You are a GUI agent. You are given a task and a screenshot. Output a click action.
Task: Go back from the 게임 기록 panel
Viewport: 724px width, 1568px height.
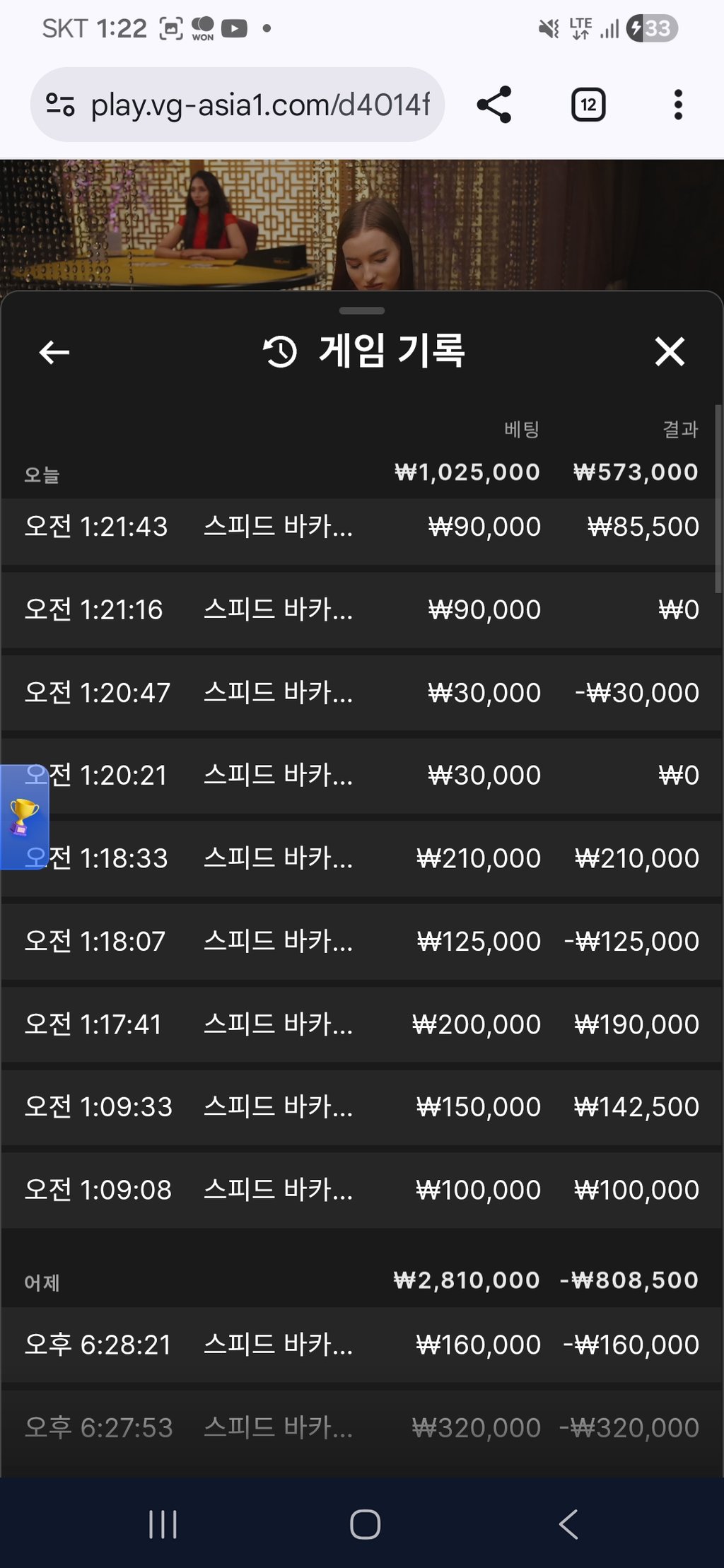(54, 352)
